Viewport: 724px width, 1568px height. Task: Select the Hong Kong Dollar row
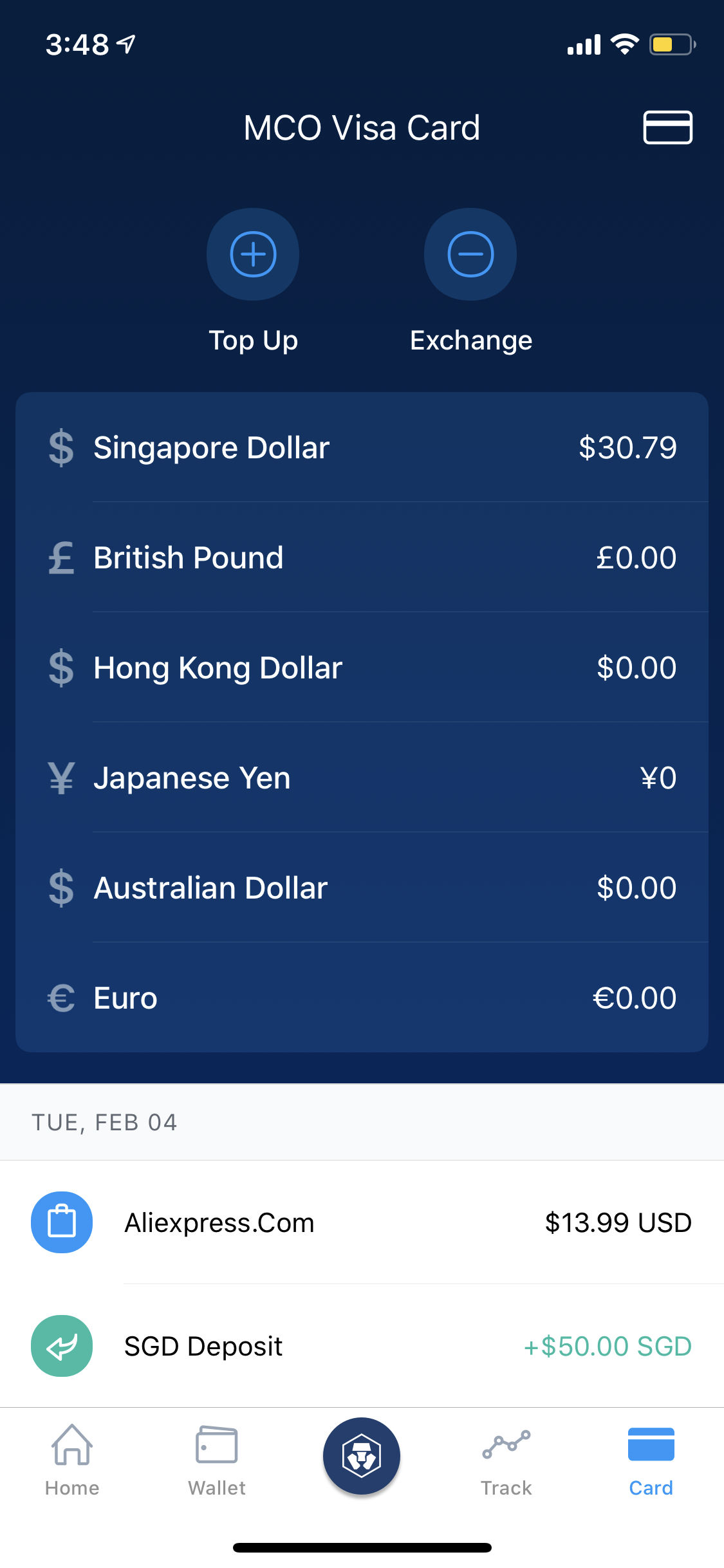coord(362,667)
